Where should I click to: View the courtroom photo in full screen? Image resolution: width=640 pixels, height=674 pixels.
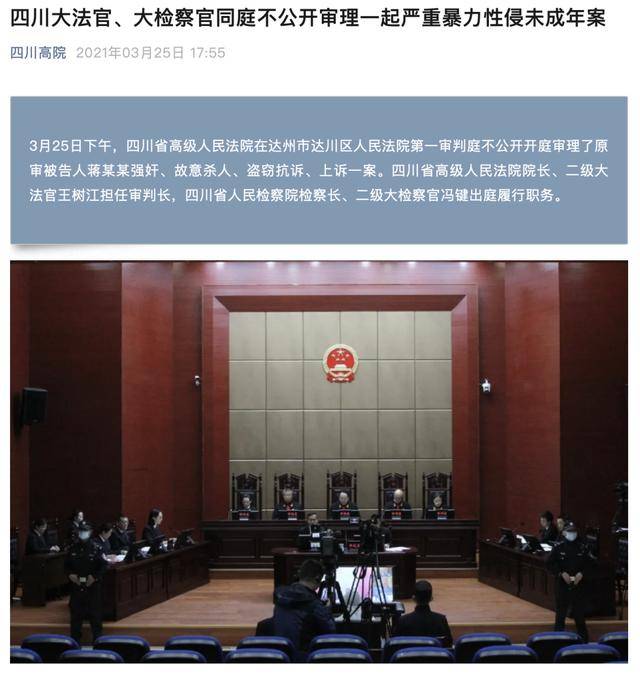pos(319,460)
